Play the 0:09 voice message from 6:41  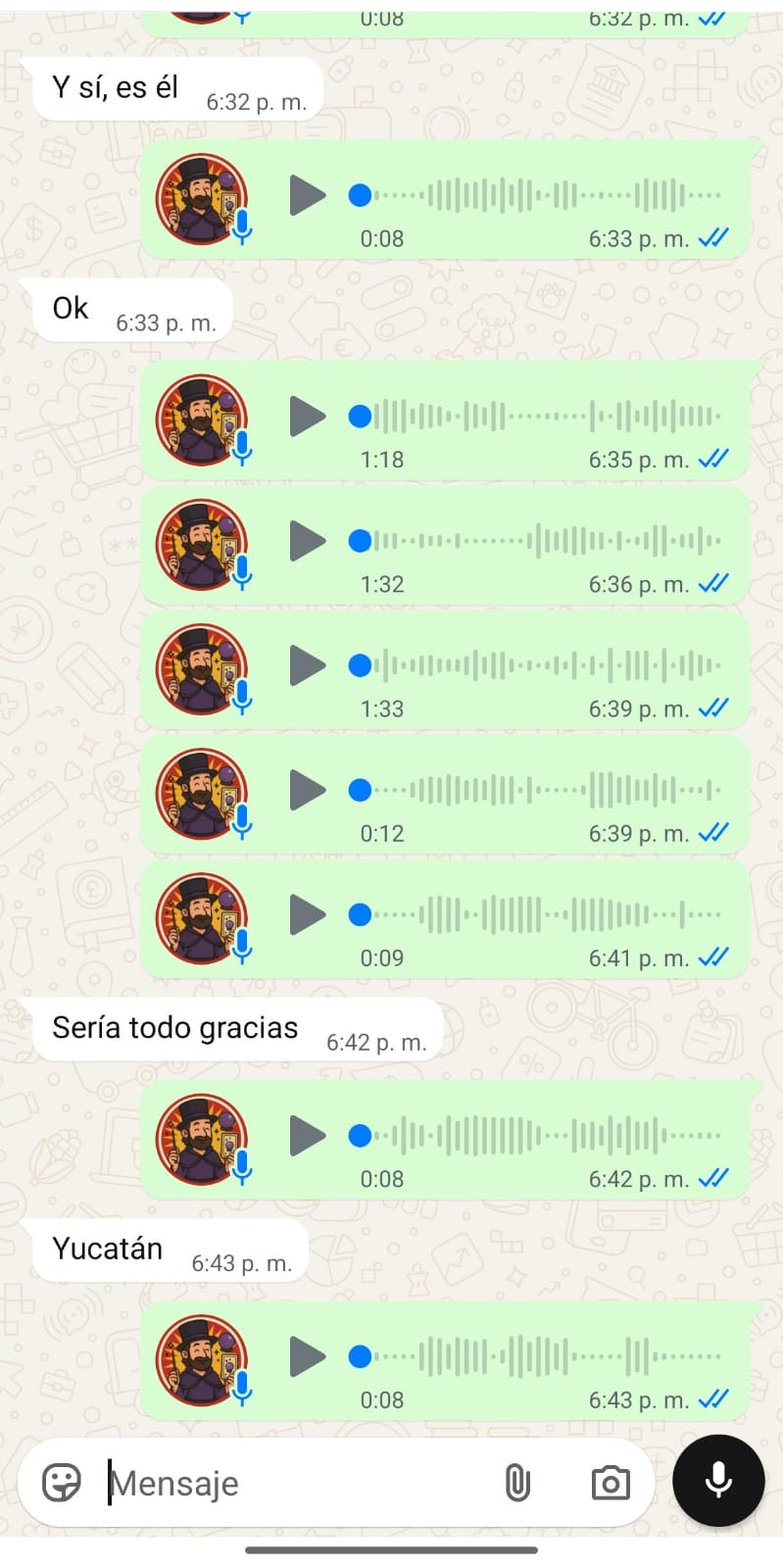pos(308,914)
